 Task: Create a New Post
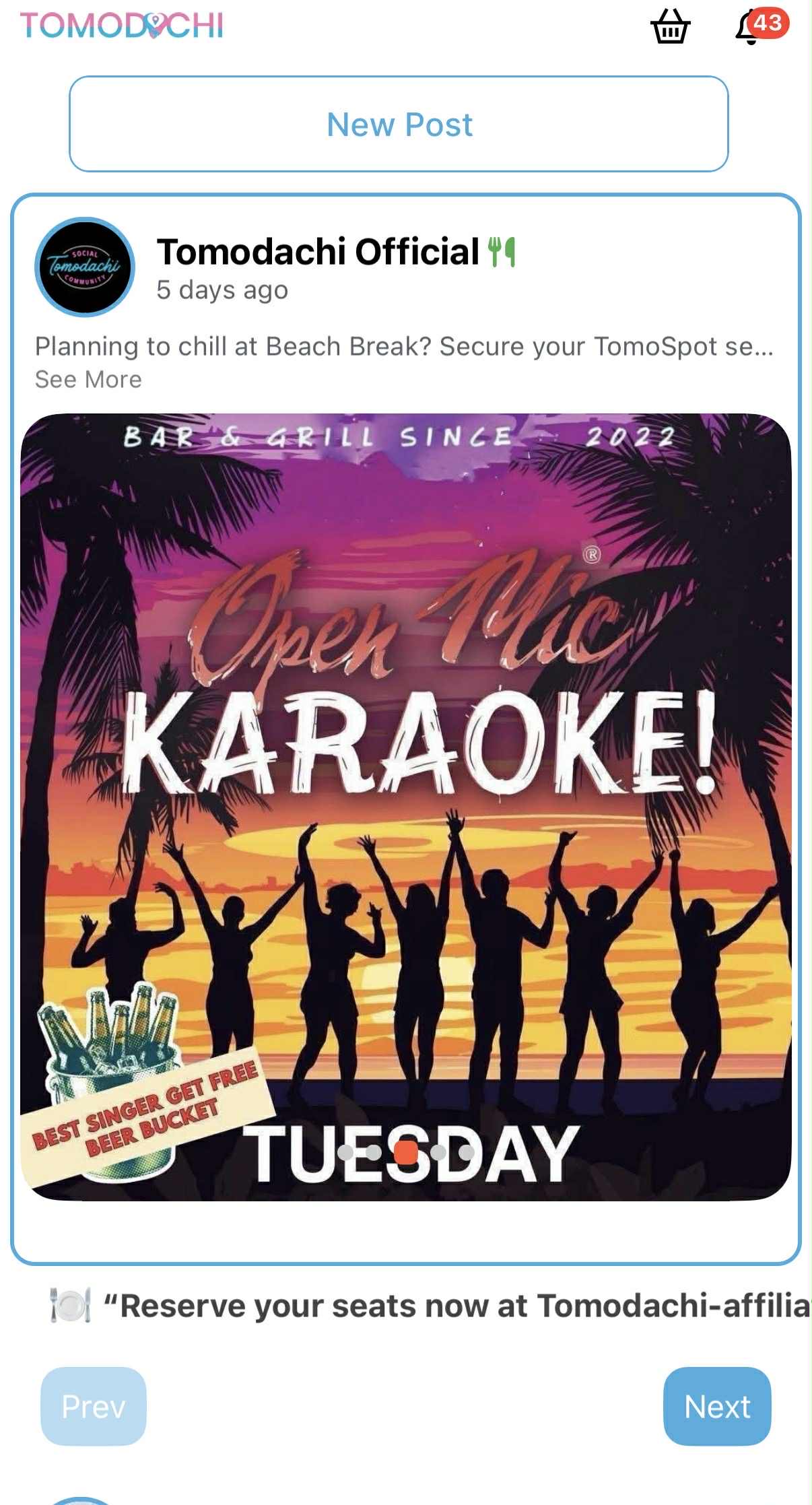click(x=399, y=124)
